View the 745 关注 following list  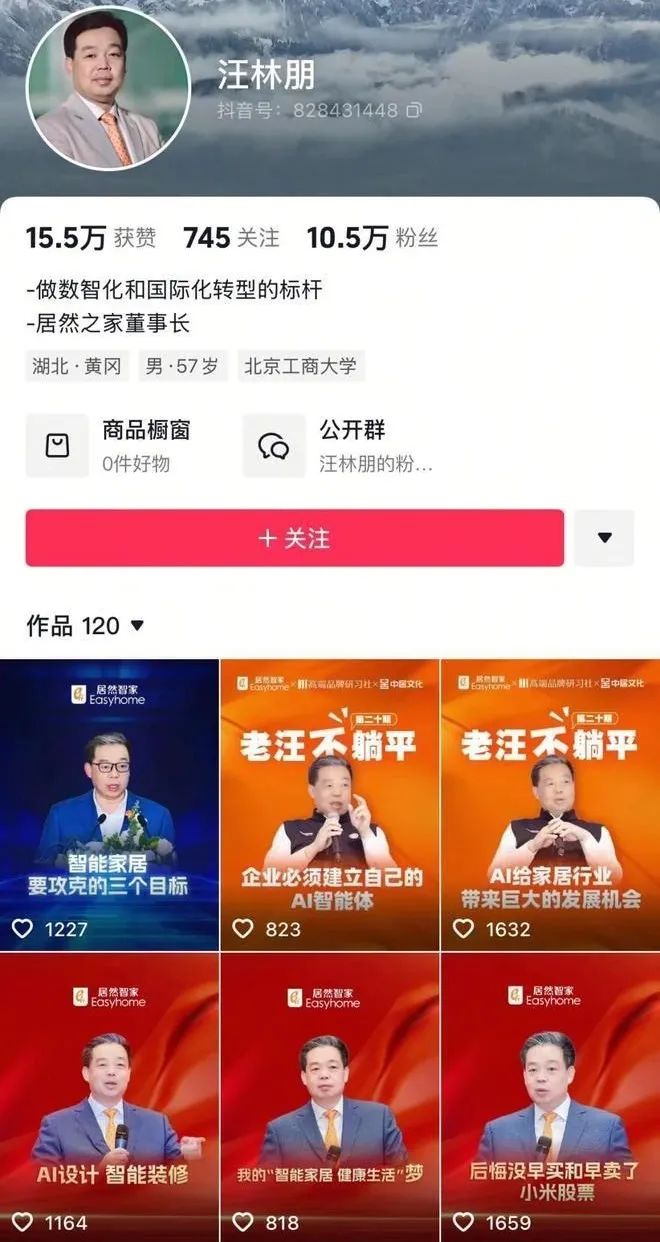click(231, 237)
